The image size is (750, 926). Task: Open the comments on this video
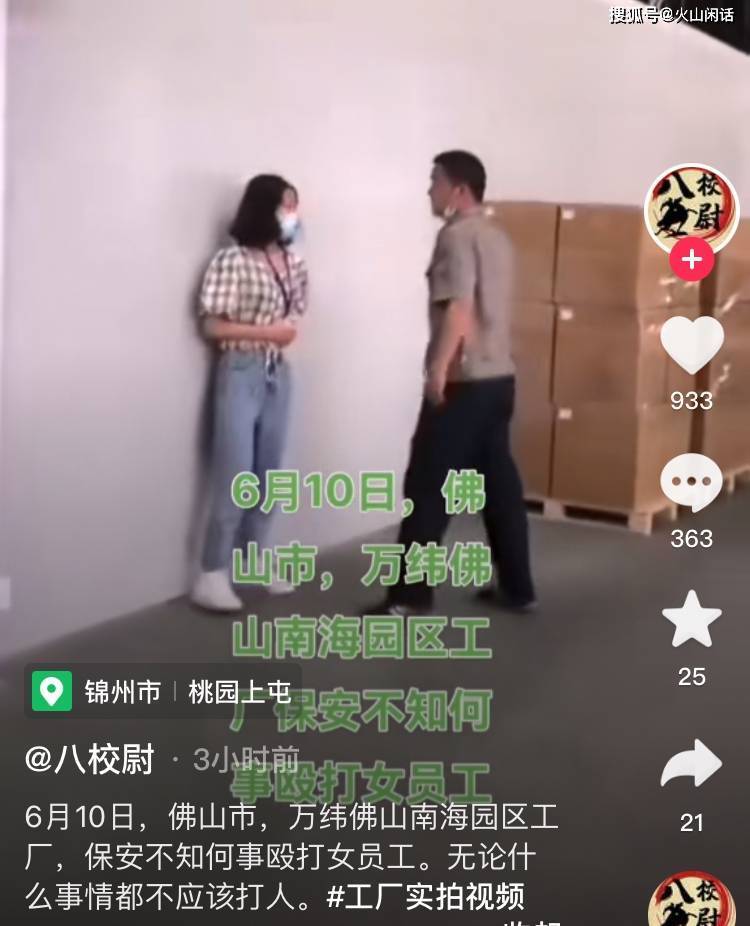click(691, 484)
